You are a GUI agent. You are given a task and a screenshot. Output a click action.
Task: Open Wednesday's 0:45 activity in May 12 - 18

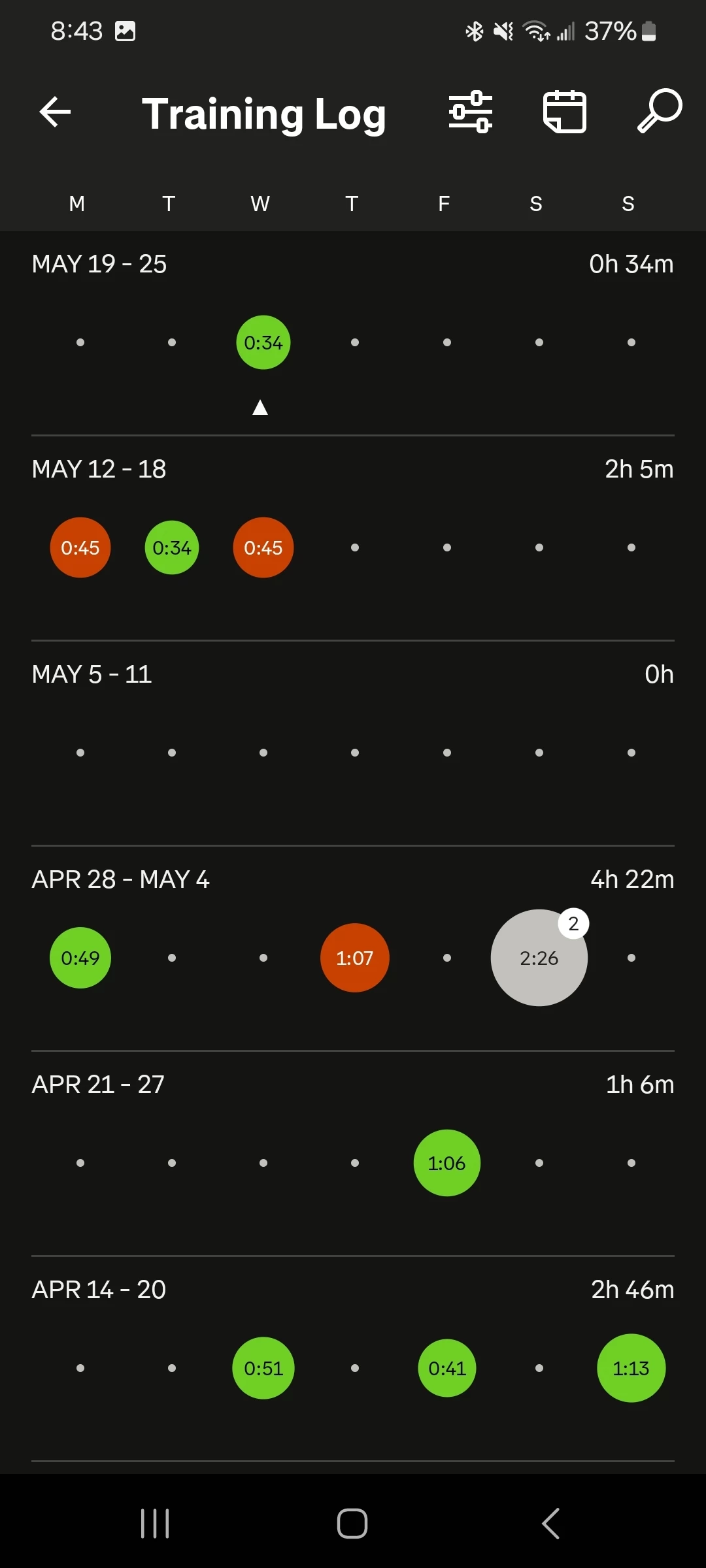pyautogui.click(x=263, y=547)
